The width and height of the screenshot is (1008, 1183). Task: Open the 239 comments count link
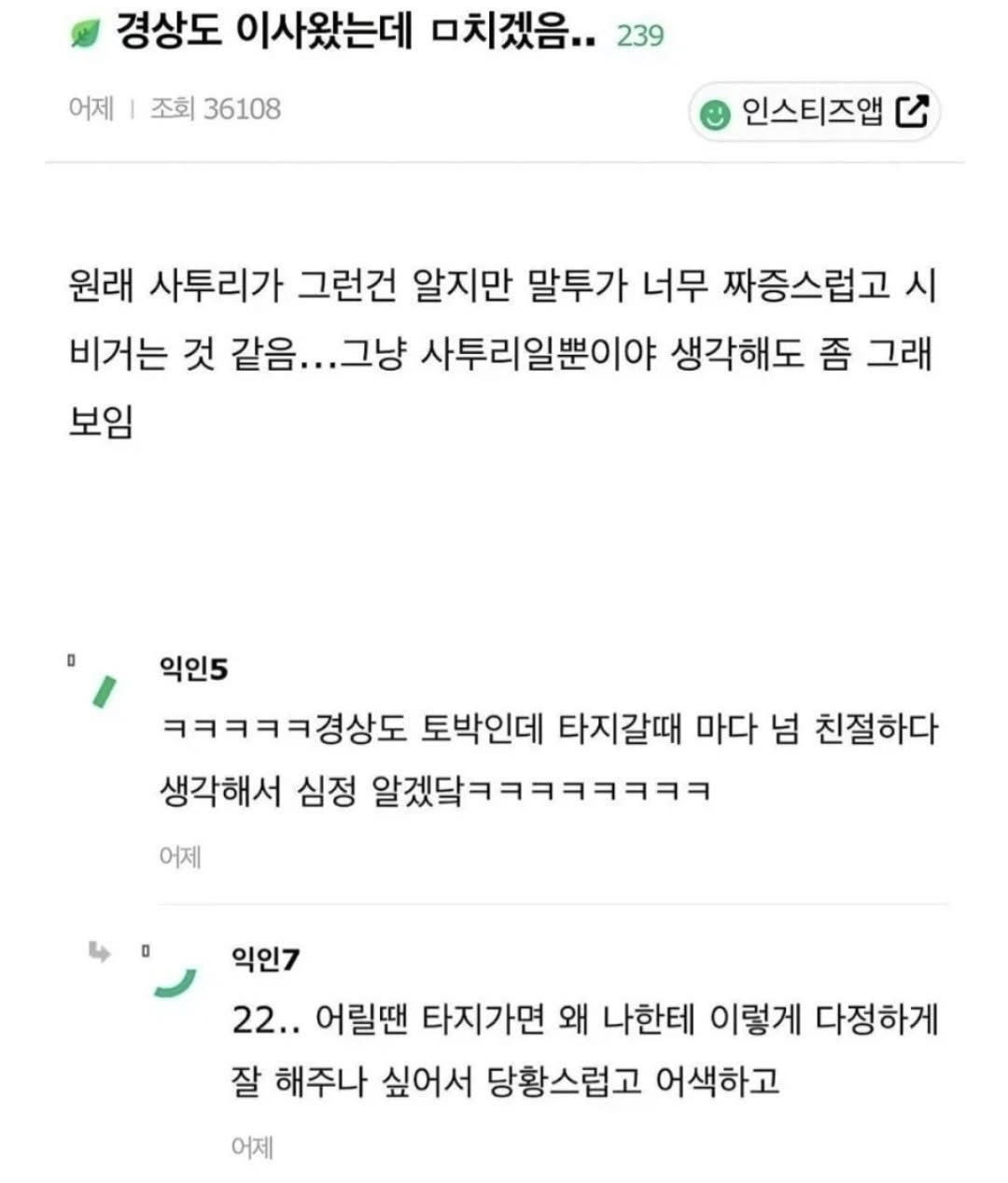639,36
